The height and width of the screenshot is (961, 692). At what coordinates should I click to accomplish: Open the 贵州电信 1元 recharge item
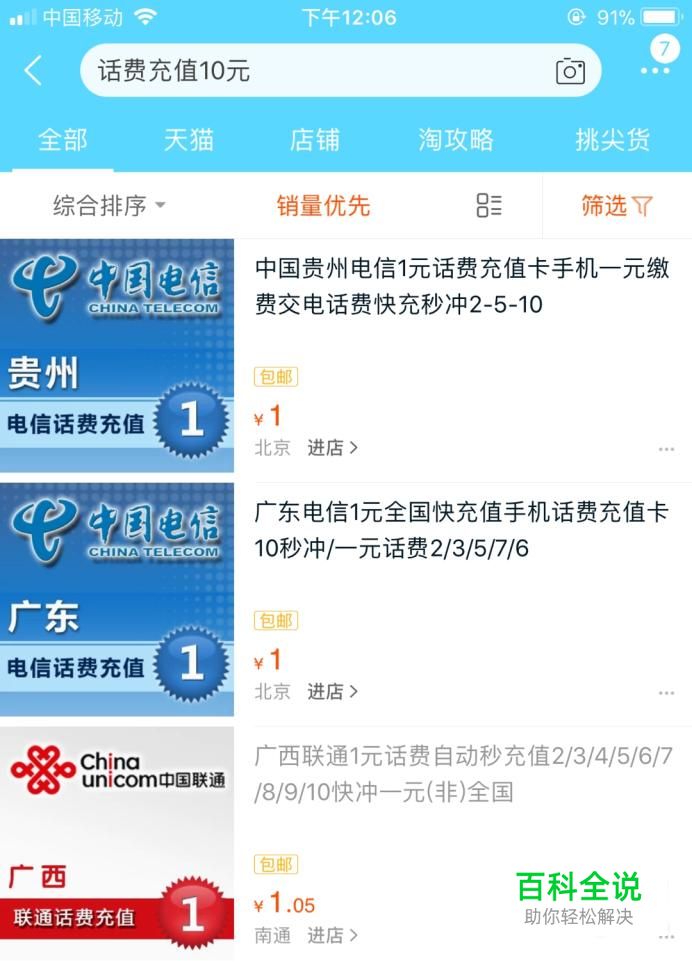pyautogui.click(x=462, y=286)
